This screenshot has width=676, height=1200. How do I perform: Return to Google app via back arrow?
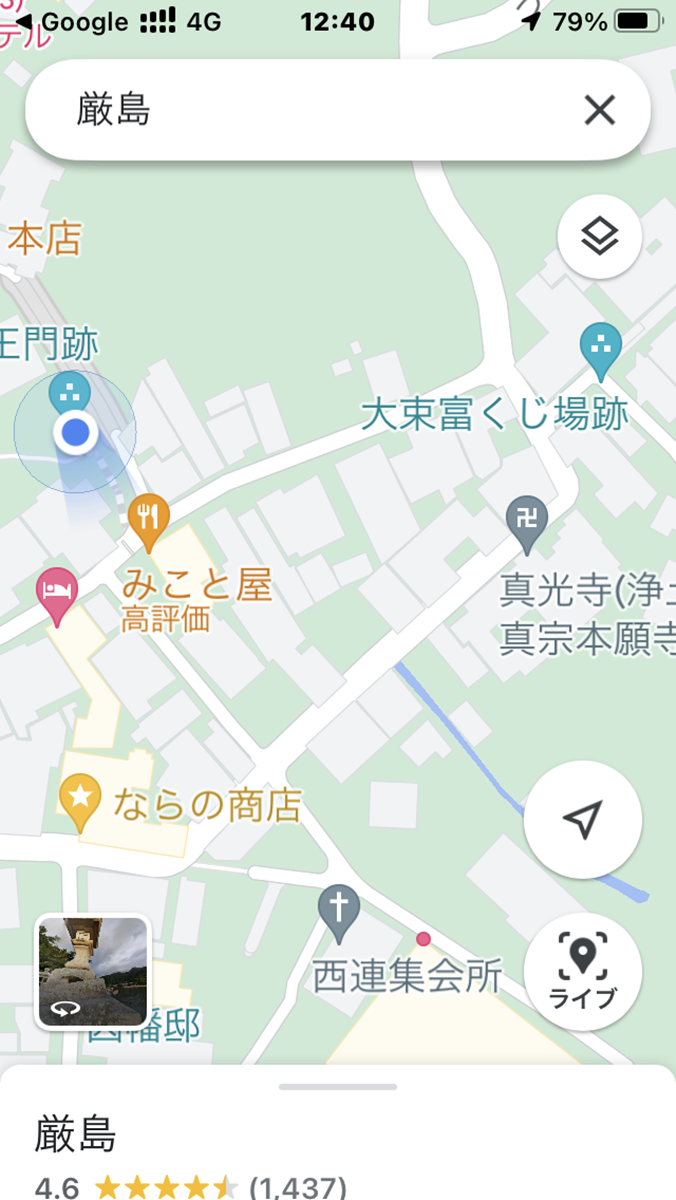point(23,22)
